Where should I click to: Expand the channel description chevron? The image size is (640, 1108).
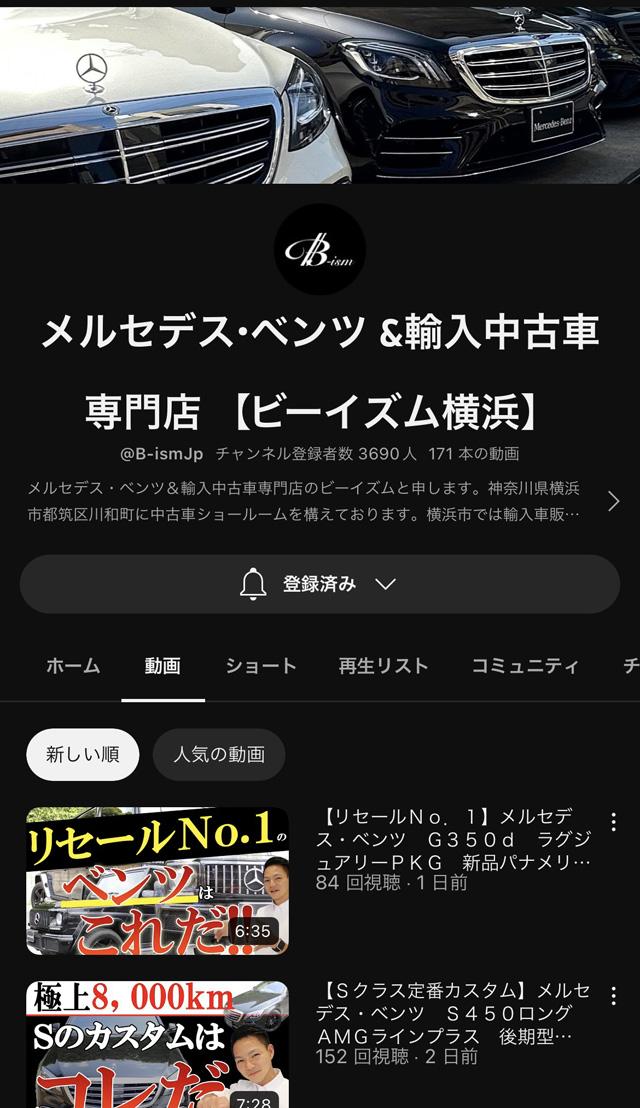(x=613, y=501)
